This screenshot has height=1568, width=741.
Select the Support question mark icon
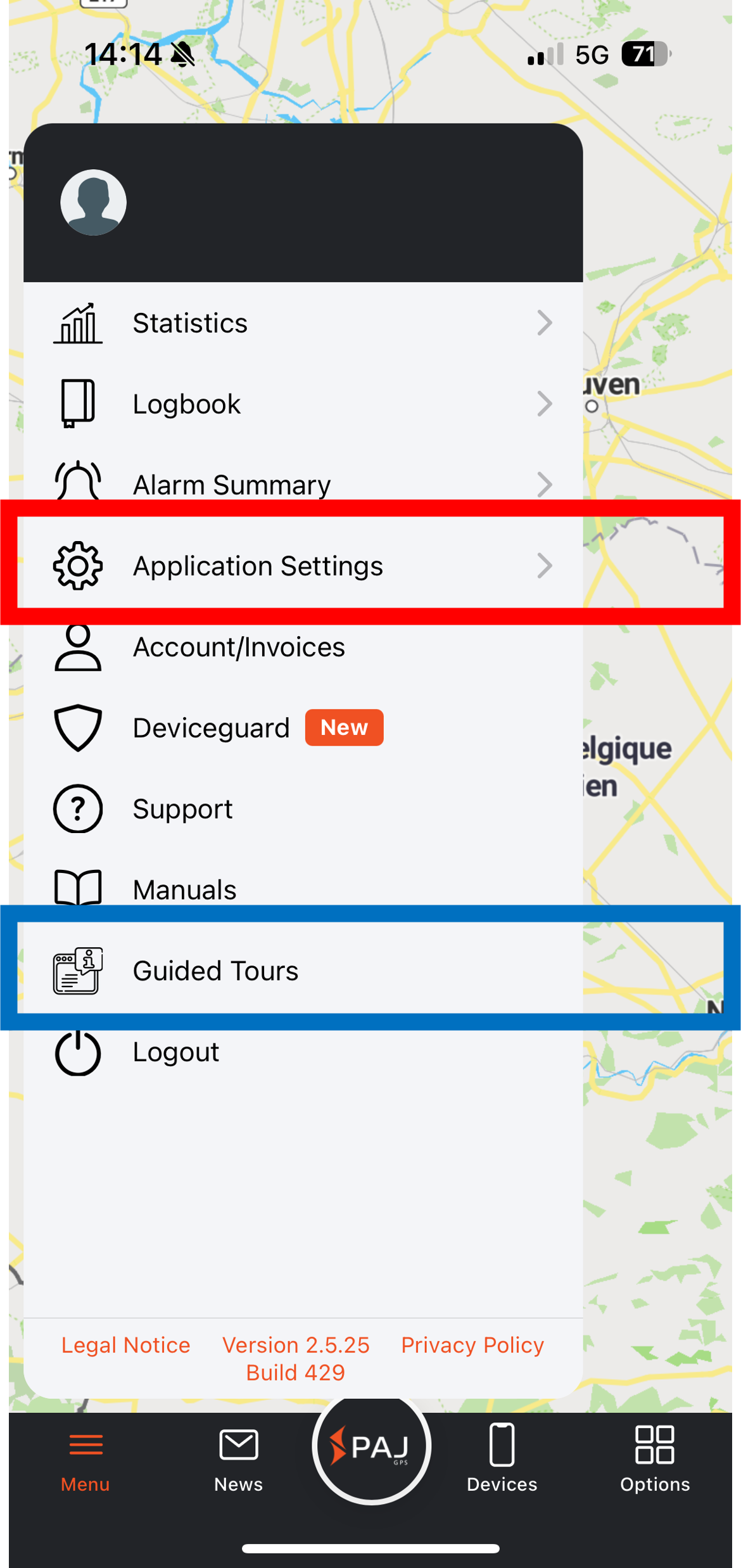click(x=77, y=808)
